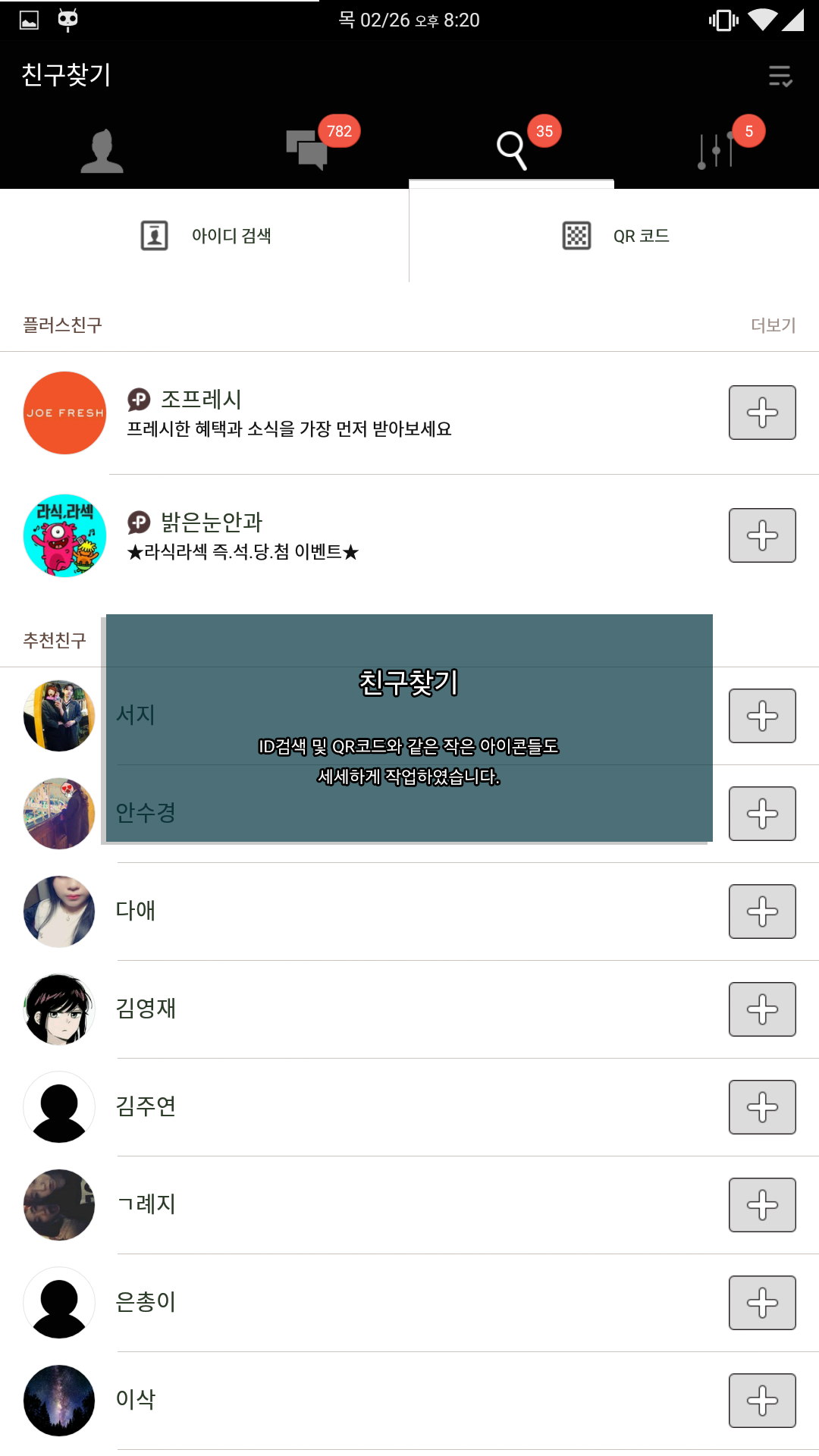Add recommended friend 서지
This screenshot has width=819, height=1456.
coord(762,716)
